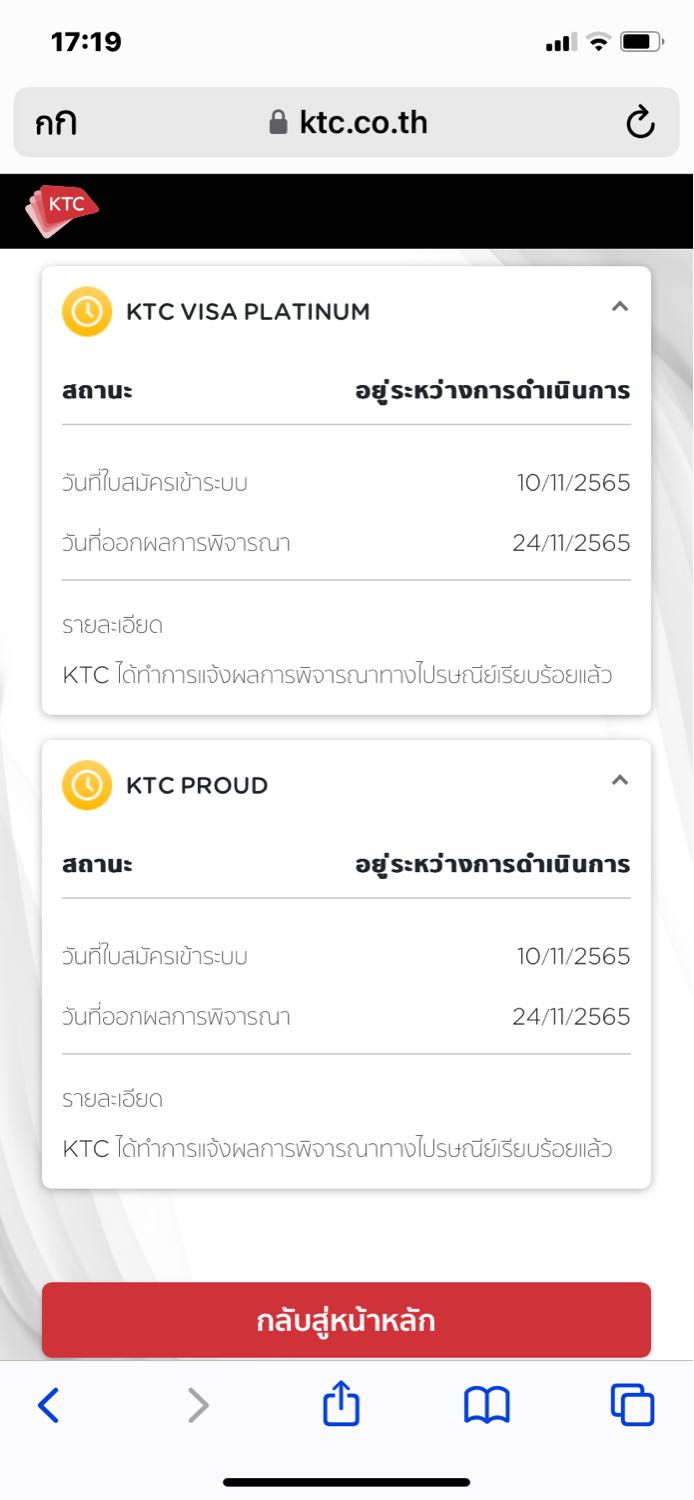Reload the ktc.co.th page
694x1500 pixels.
640,122
